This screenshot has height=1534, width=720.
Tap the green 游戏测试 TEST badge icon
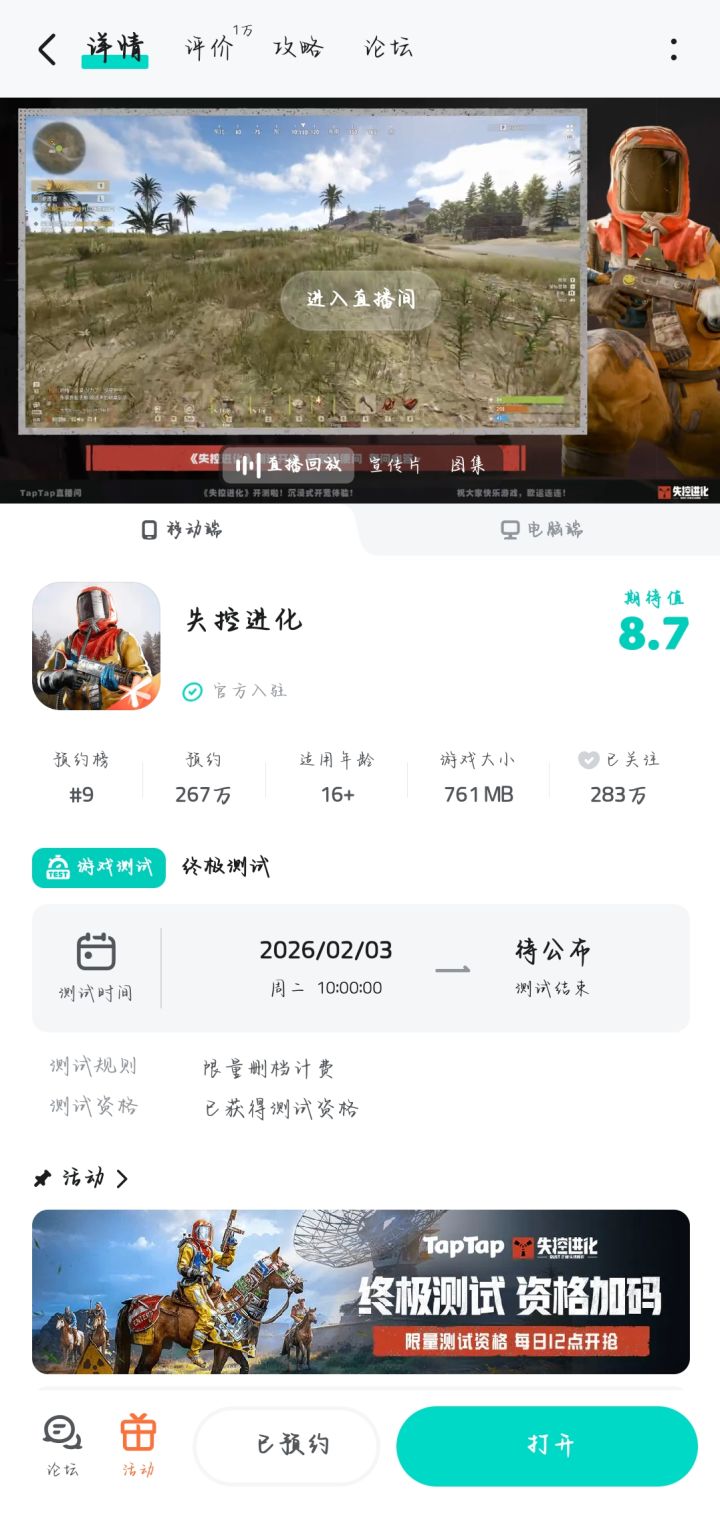(x=56, y=867)
